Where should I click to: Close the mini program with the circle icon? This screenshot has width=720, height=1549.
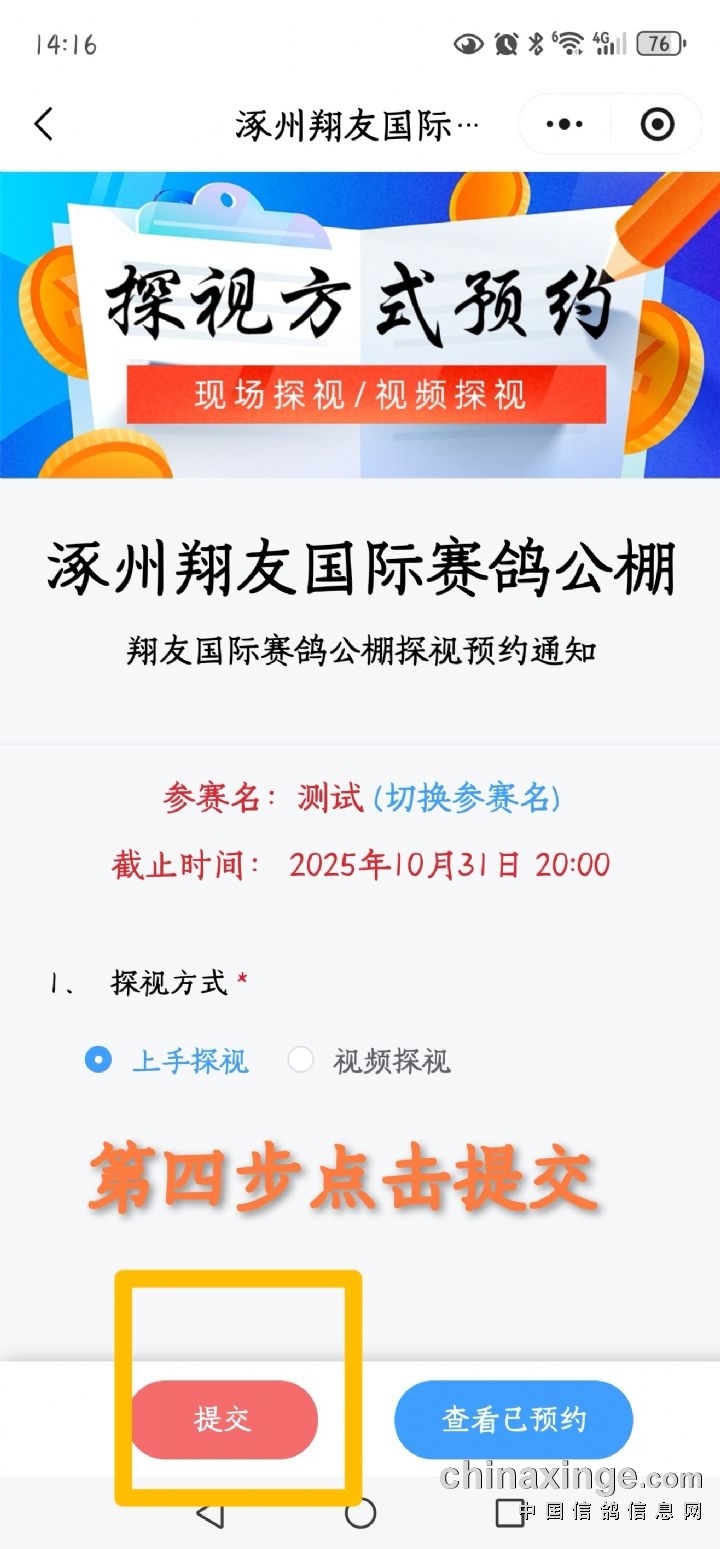coord(657,125)
